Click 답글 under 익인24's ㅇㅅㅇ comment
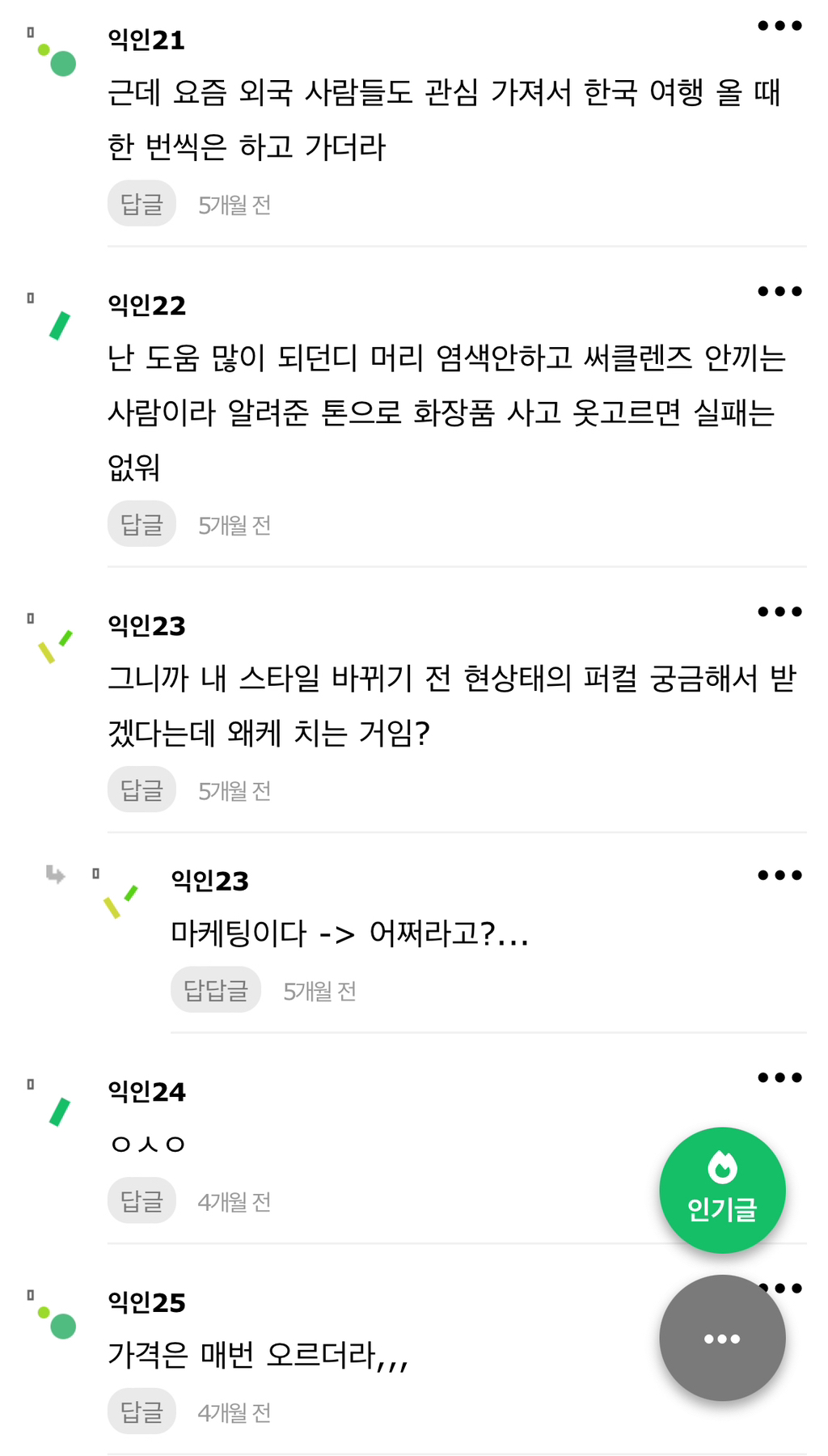Viewport: 828px width, 1456px height. click(x=142, y=1200)
